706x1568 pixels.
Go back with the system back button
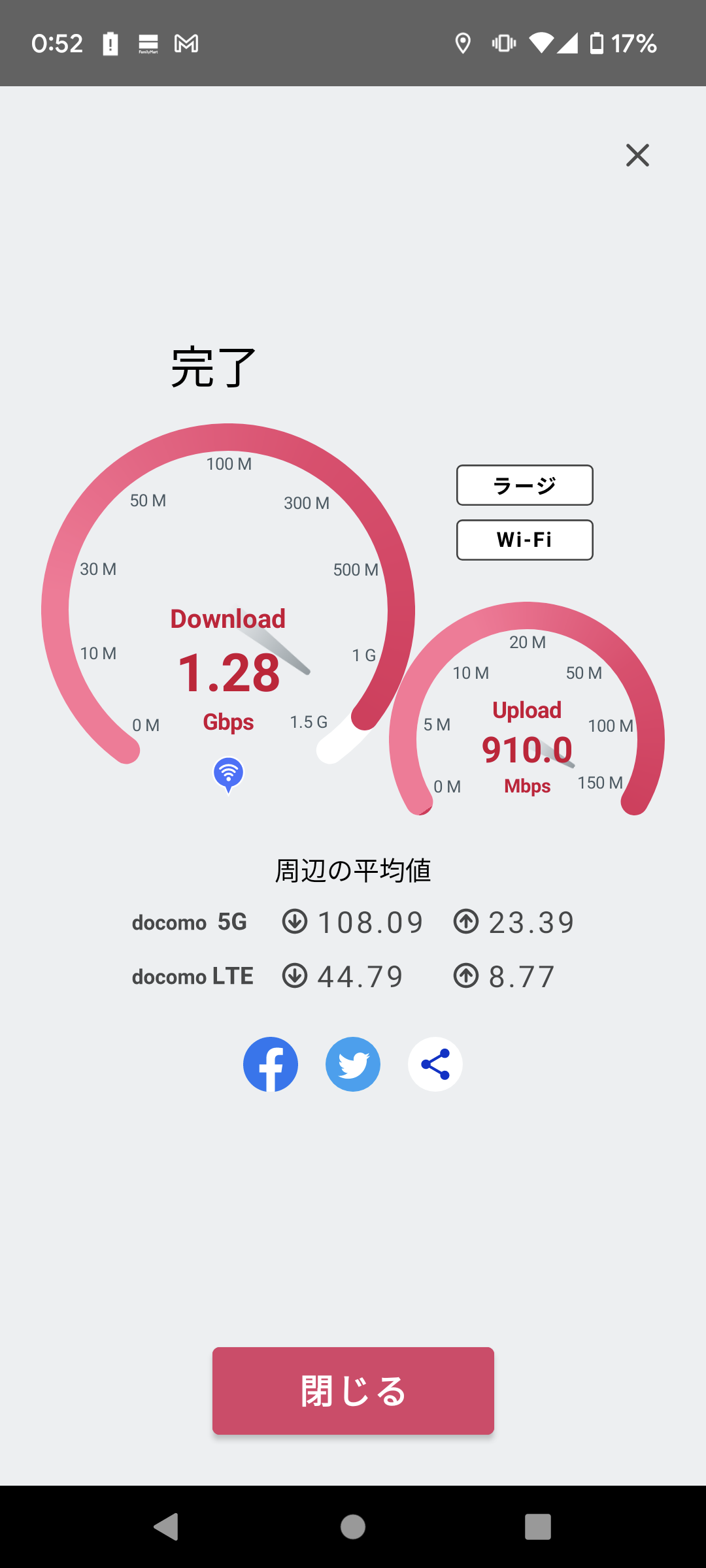[166, 1527]
